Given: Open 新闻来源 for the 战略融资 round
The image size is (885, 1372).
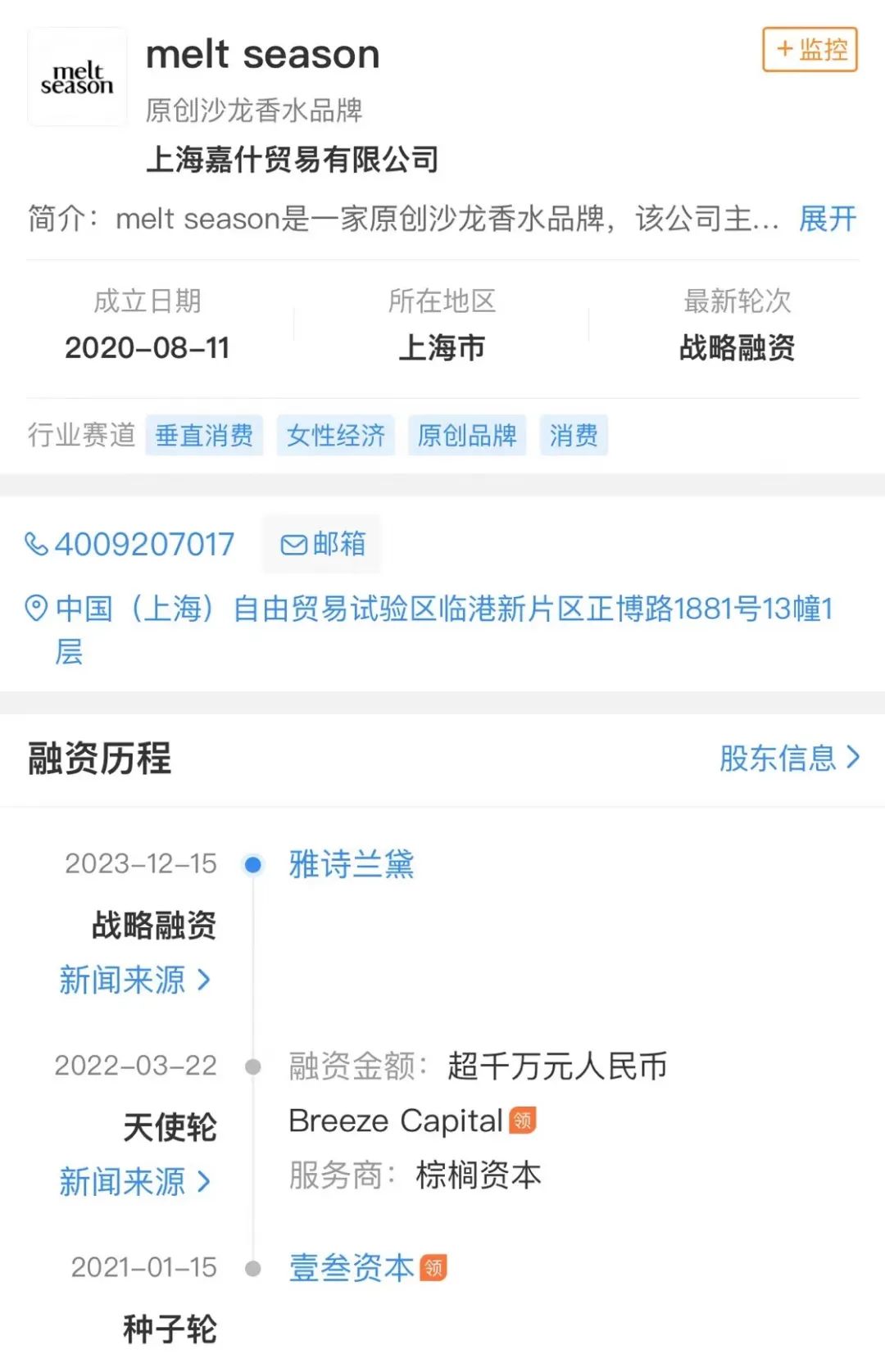Looking at the screenshot, I should (135, 980).
